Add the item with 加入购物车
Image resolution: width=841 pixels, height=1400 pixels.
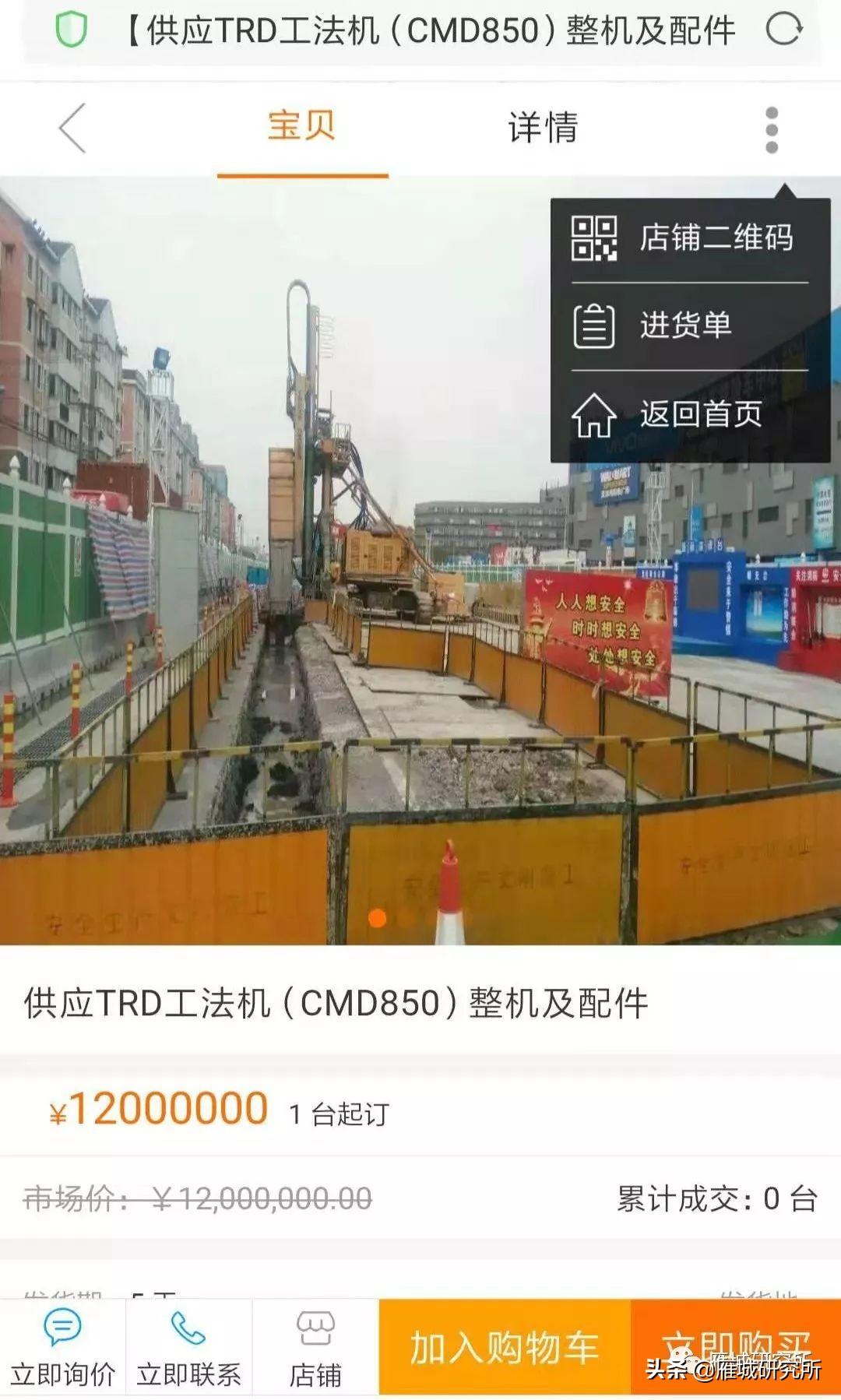tap(505, 1348)
